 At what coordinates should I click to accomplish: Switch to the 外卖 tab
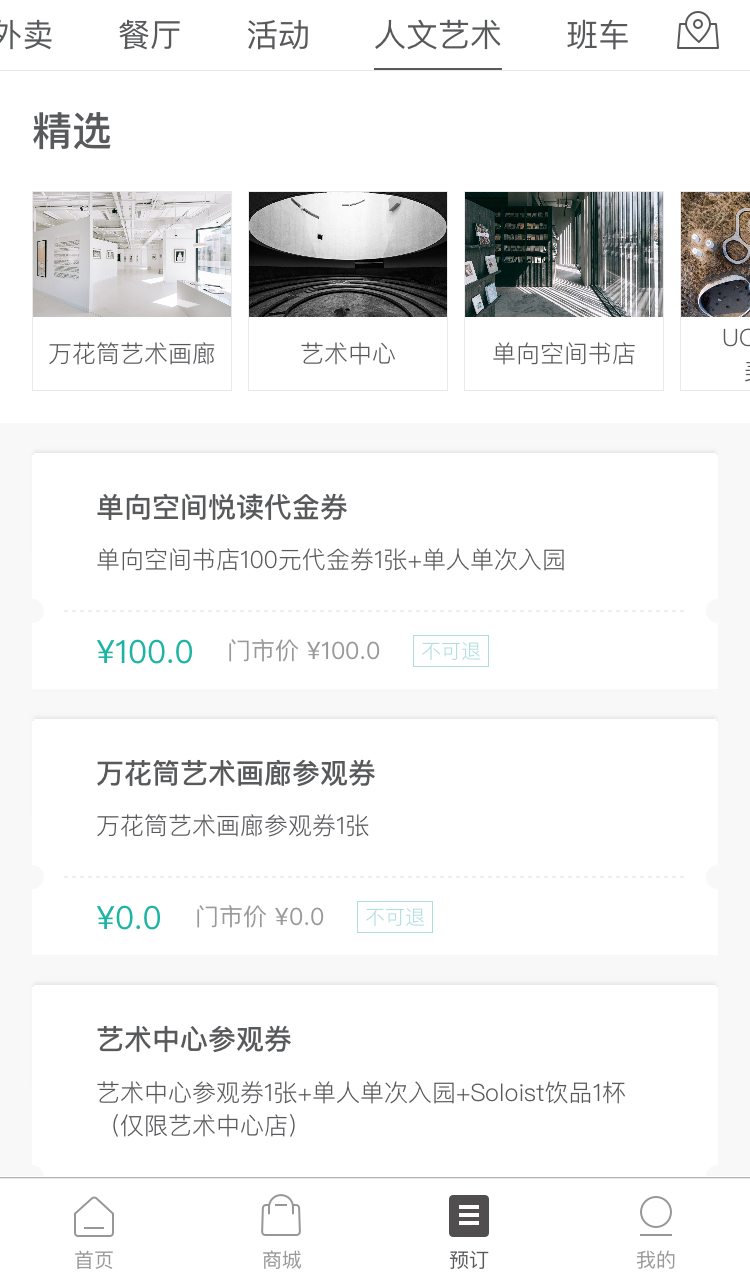(24, 35)
